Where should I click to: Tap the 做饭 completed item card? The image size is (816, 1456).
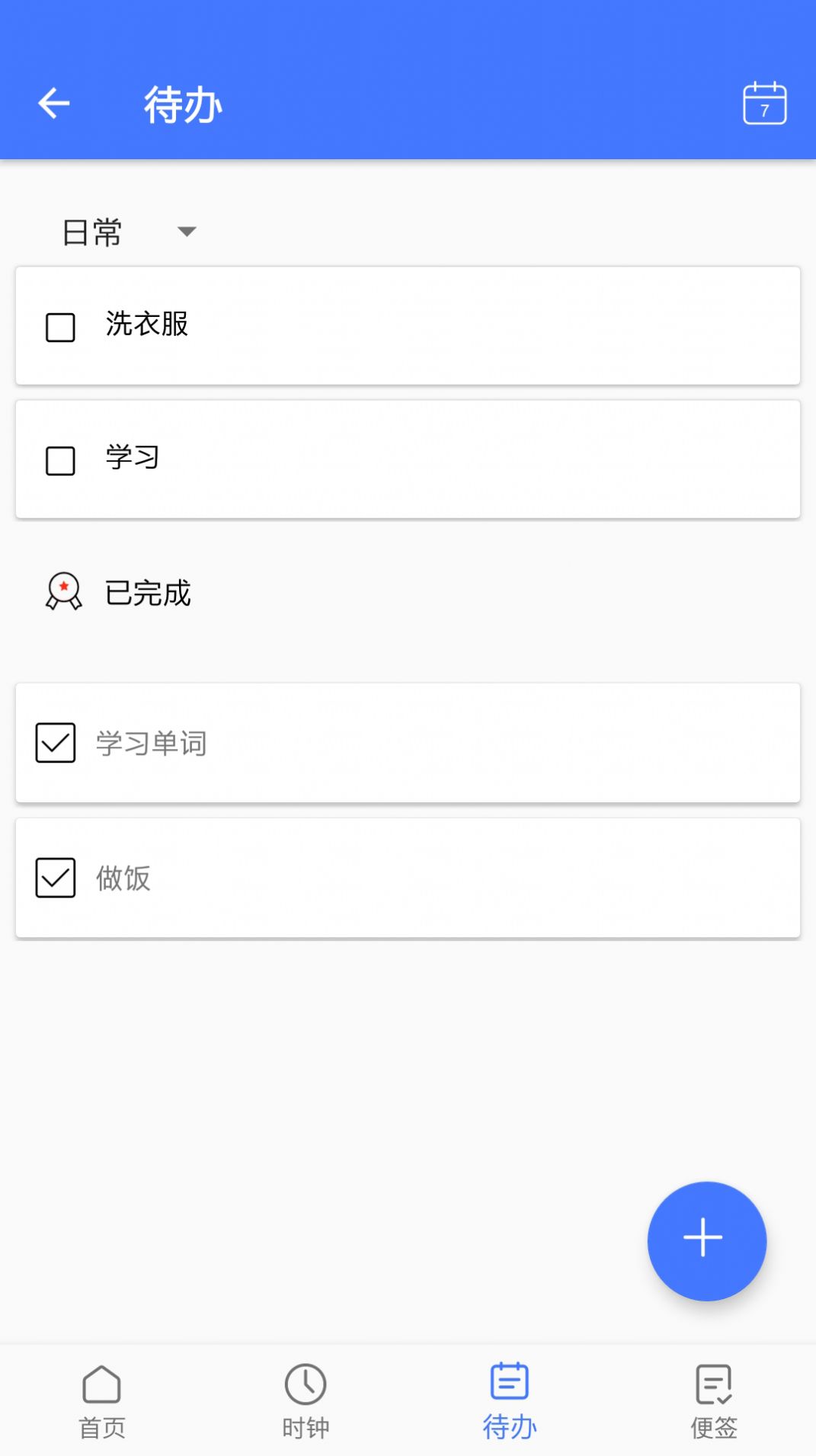408,878
